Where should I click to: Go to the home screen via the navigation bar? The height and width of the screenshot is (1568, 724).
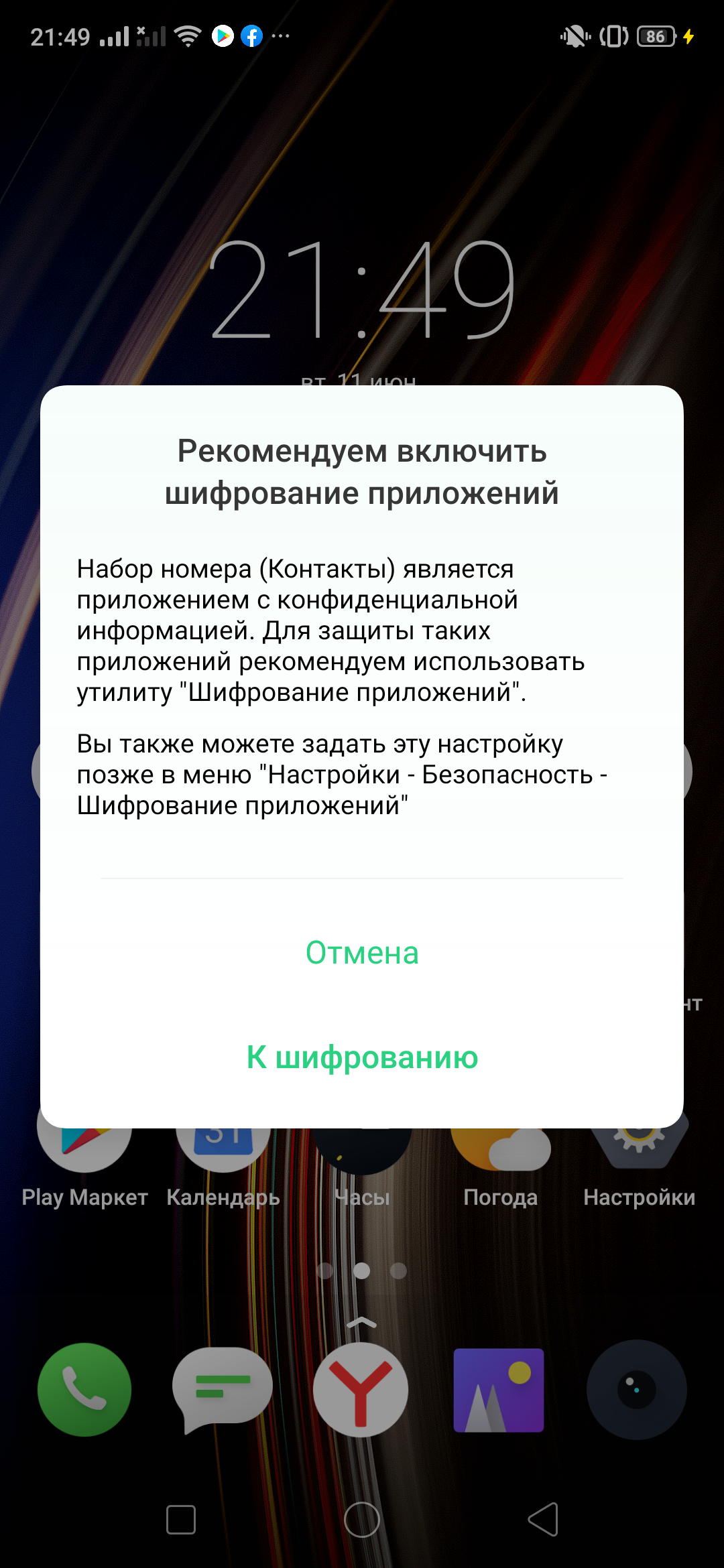click(362, 1519)
